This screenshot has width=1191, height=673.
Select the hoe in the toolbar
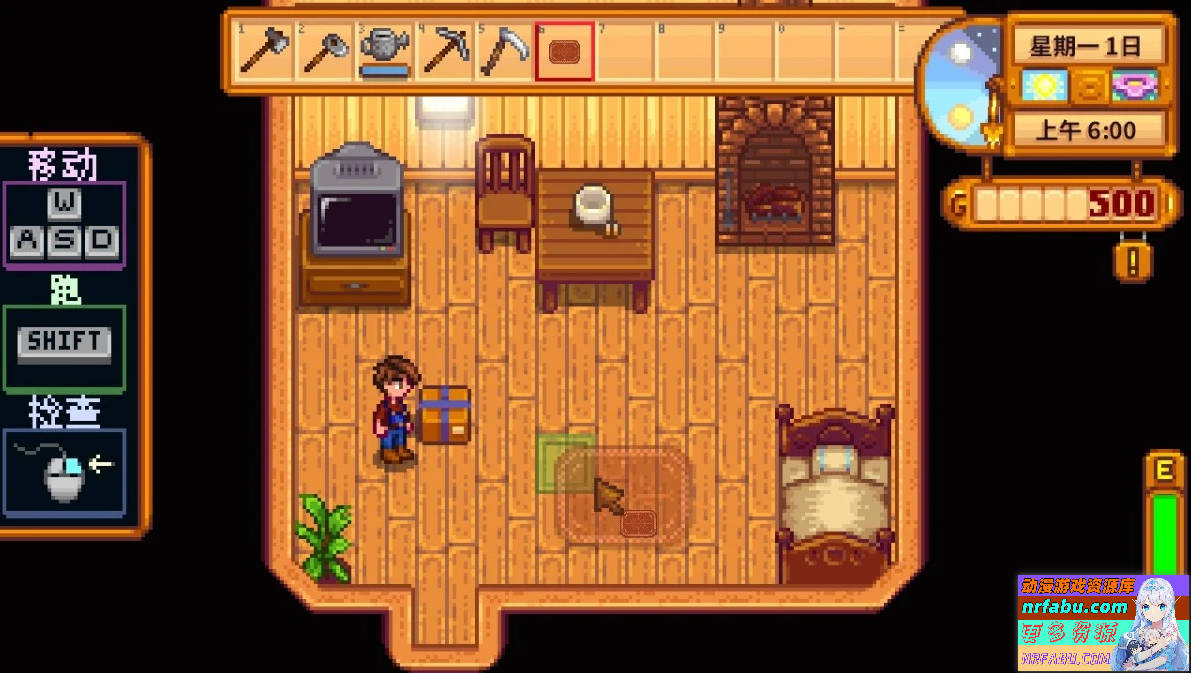325,51
